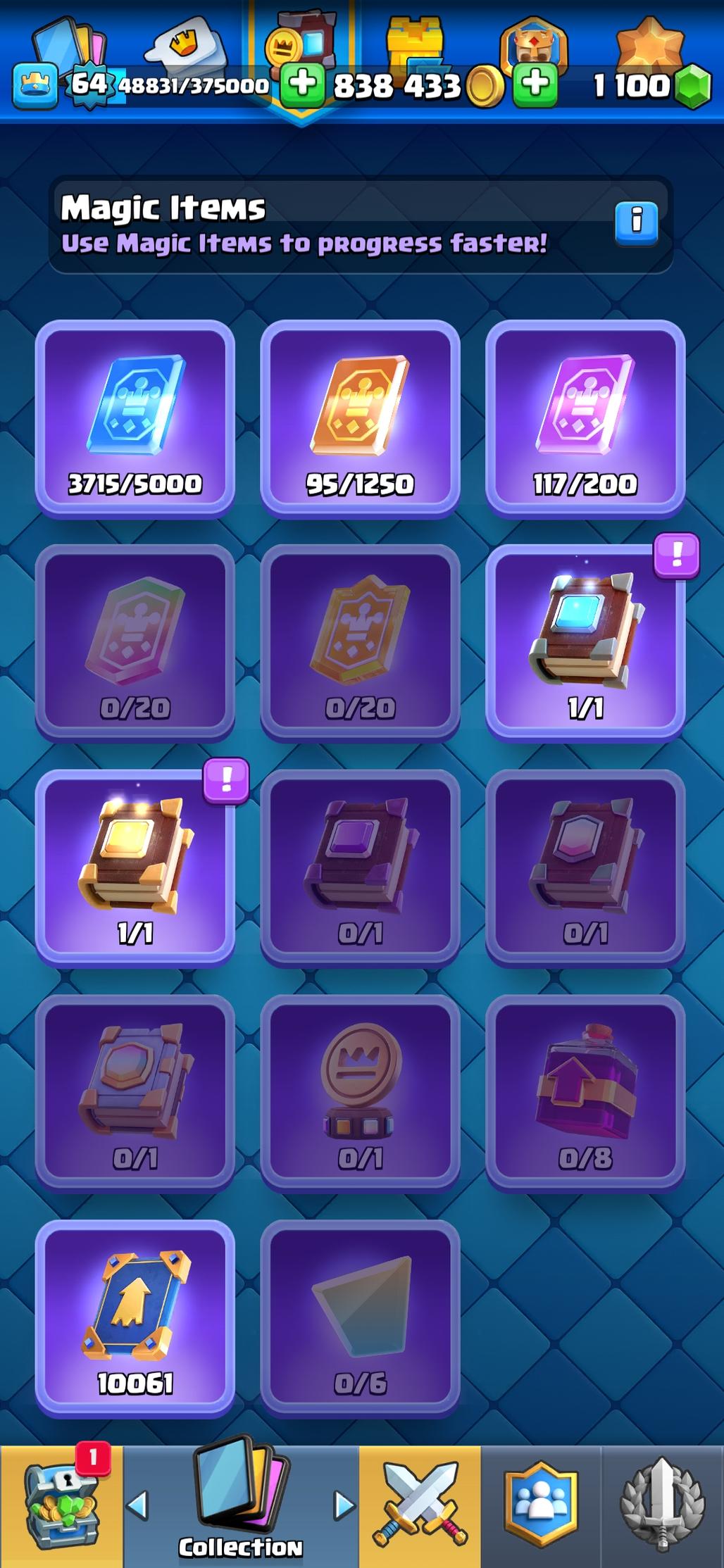724x1568 pixels.
Task: Open the shop chest tab
Action: [x=61, y=1507]
